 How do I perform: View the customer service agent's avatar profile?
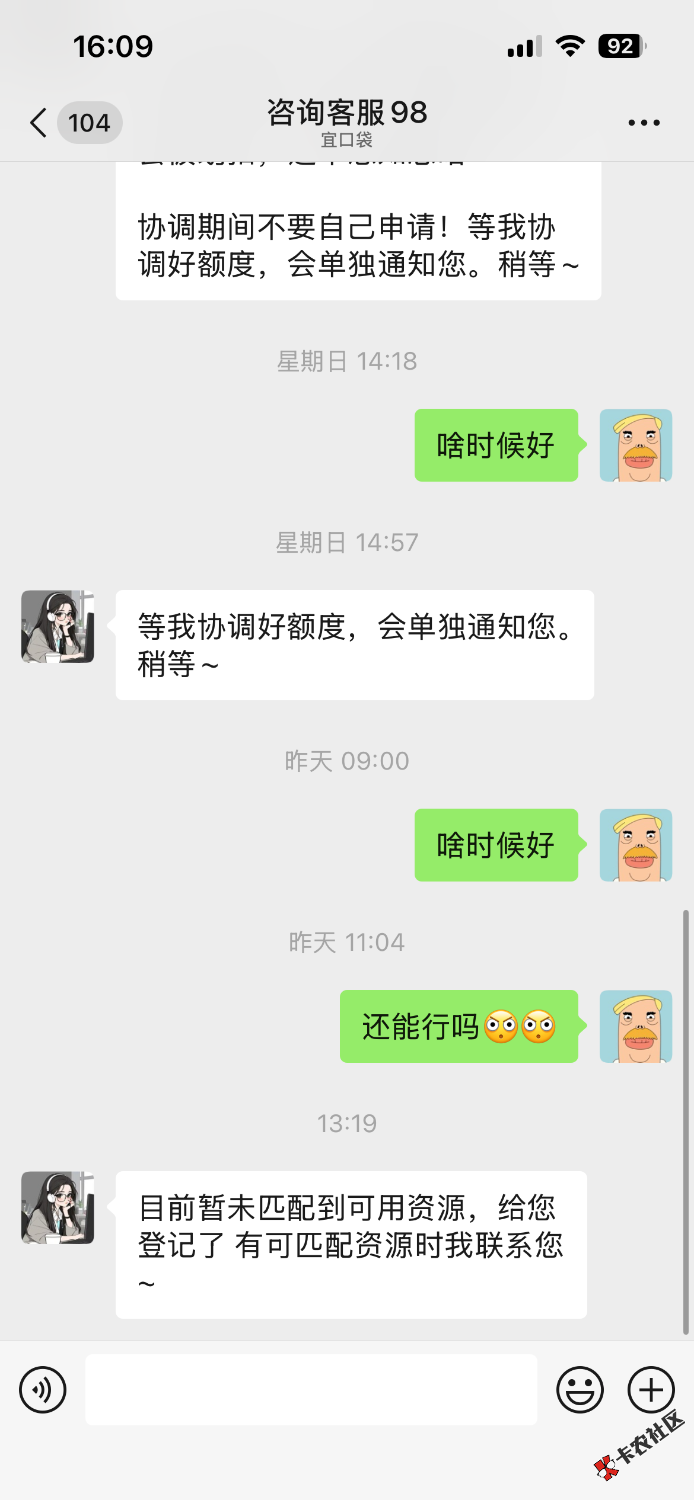click(58, 1208)
